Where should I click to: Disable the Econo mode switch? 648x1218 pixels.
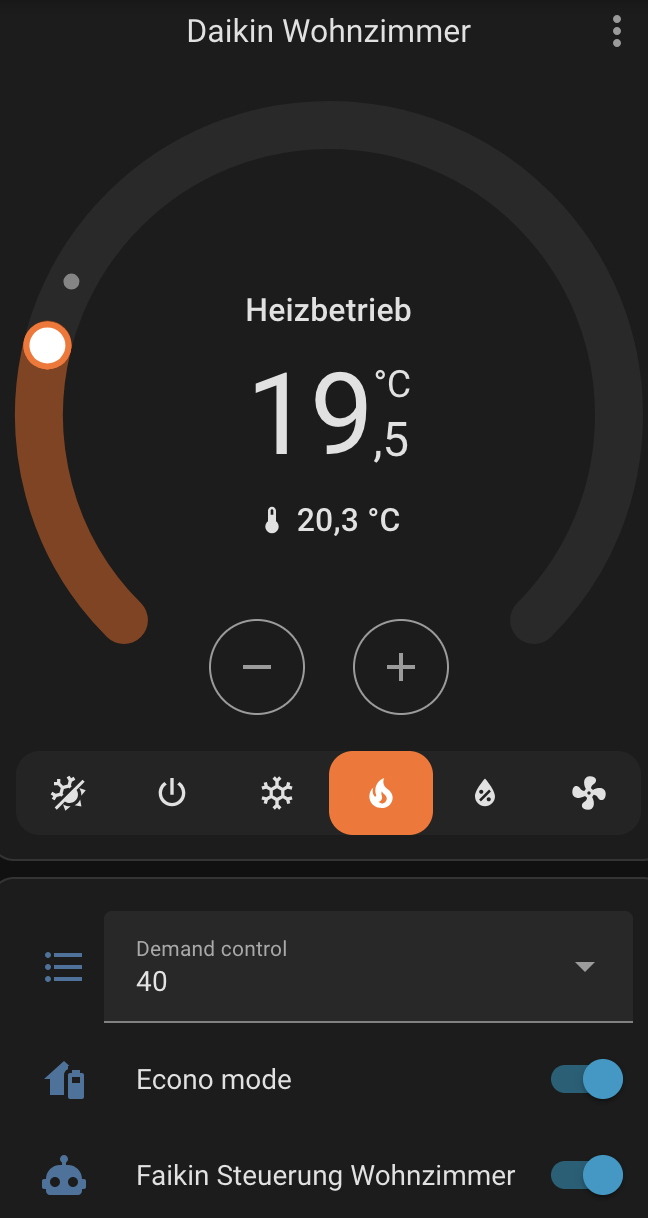coord(587,1080)
